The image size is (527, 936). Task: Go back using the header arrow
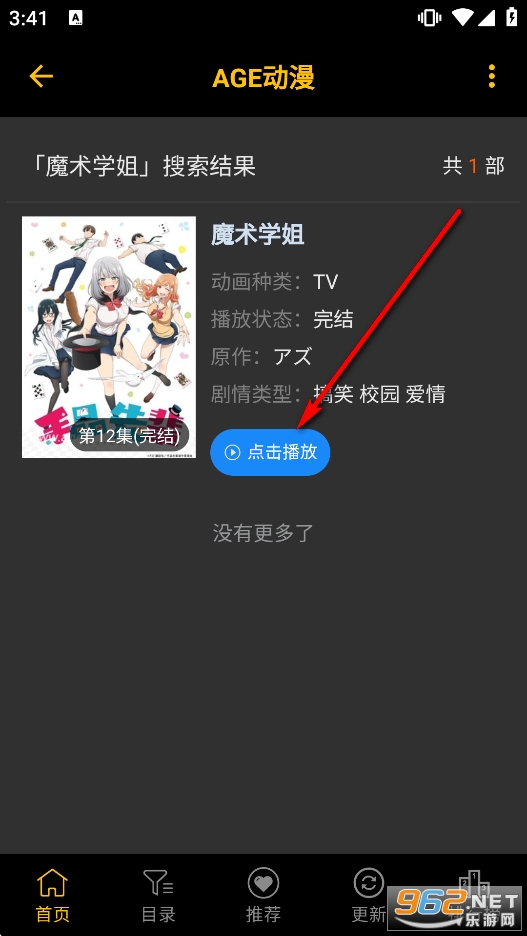(x=41, y=76)
